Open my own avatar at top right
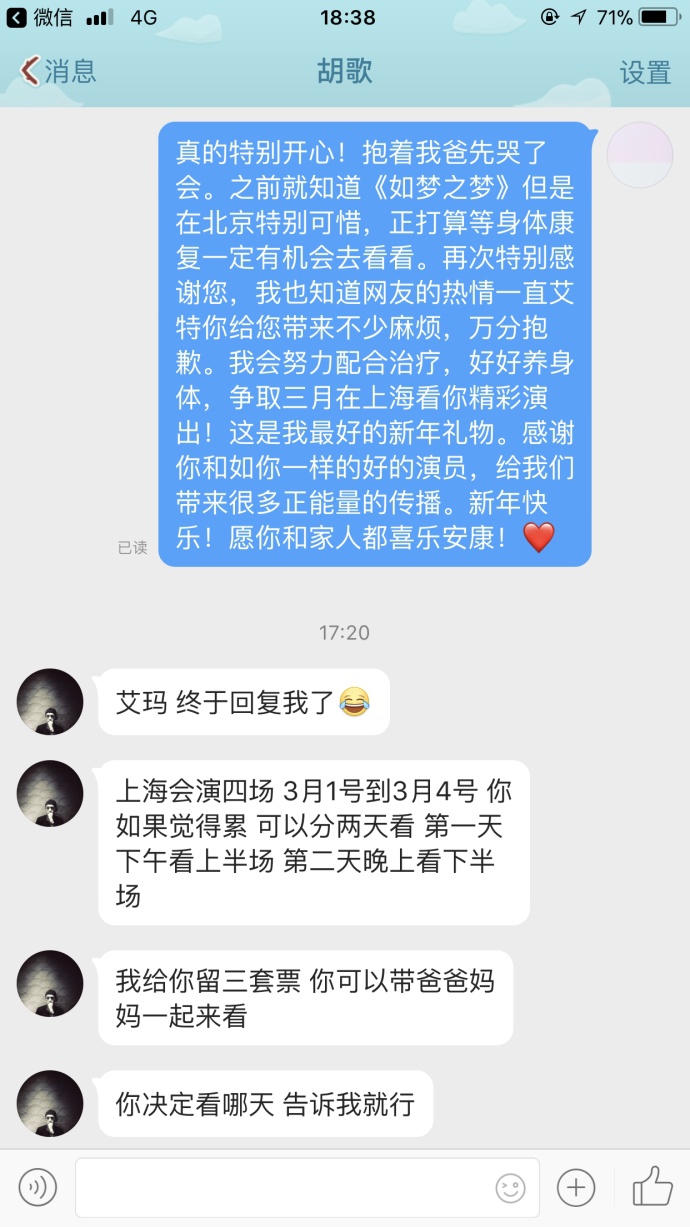Image resolution: width=690 pixels, height=1227 pixels. pyautogui.click(x=640, y=155)
